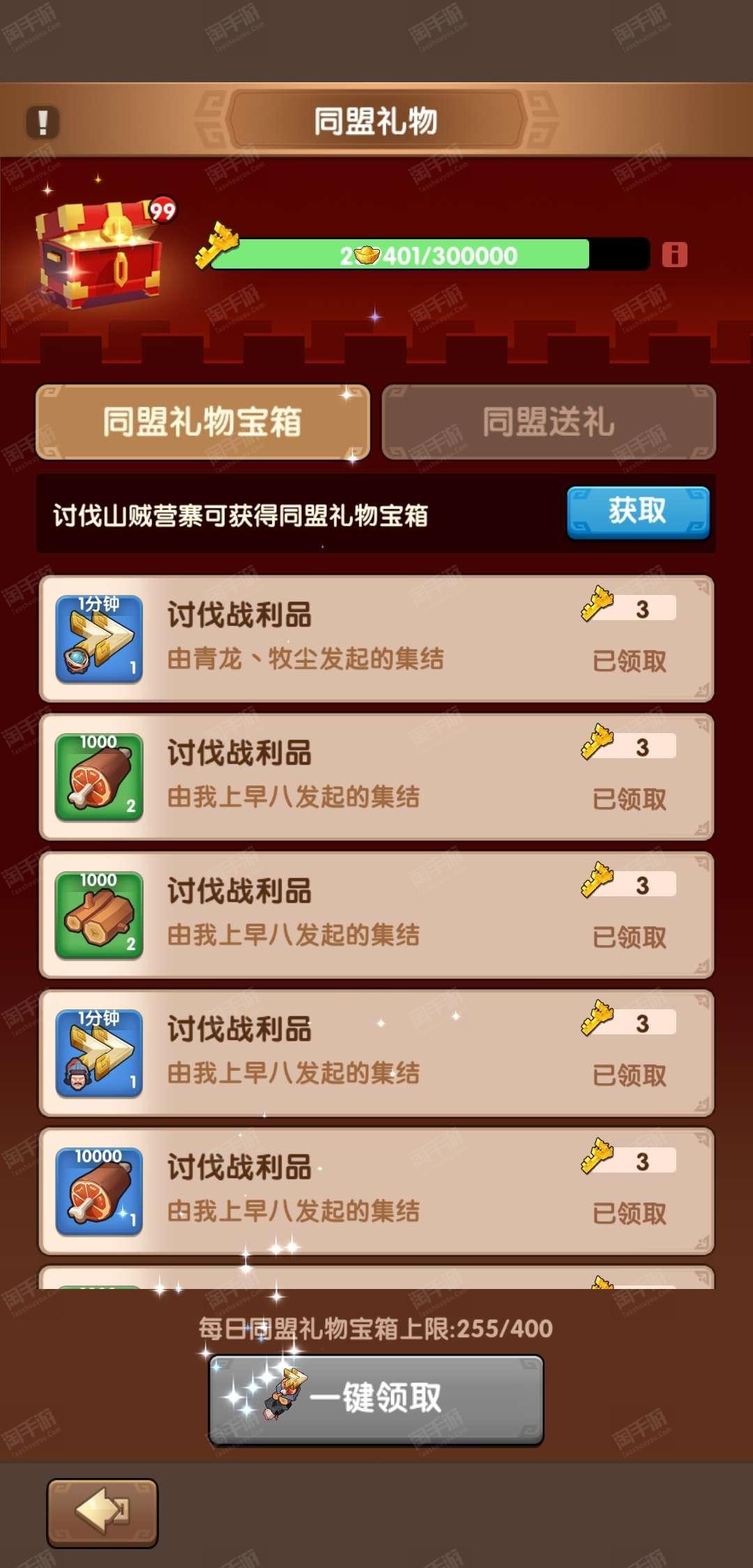
Task: Tap the blue 获取 button
Action: tap(637, 512)
